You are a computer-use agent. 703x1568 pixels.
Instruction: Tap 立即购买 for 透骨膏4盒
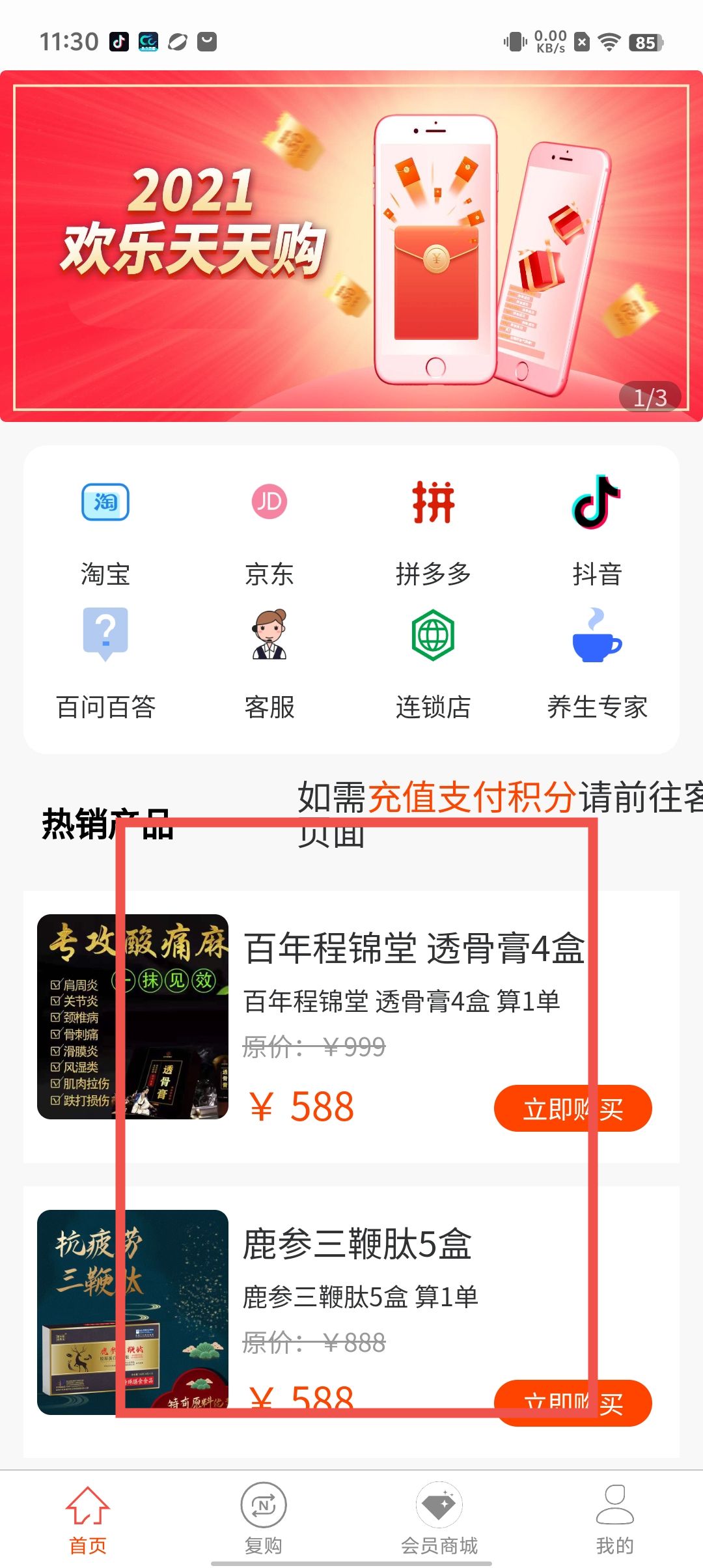(573, 1108)
